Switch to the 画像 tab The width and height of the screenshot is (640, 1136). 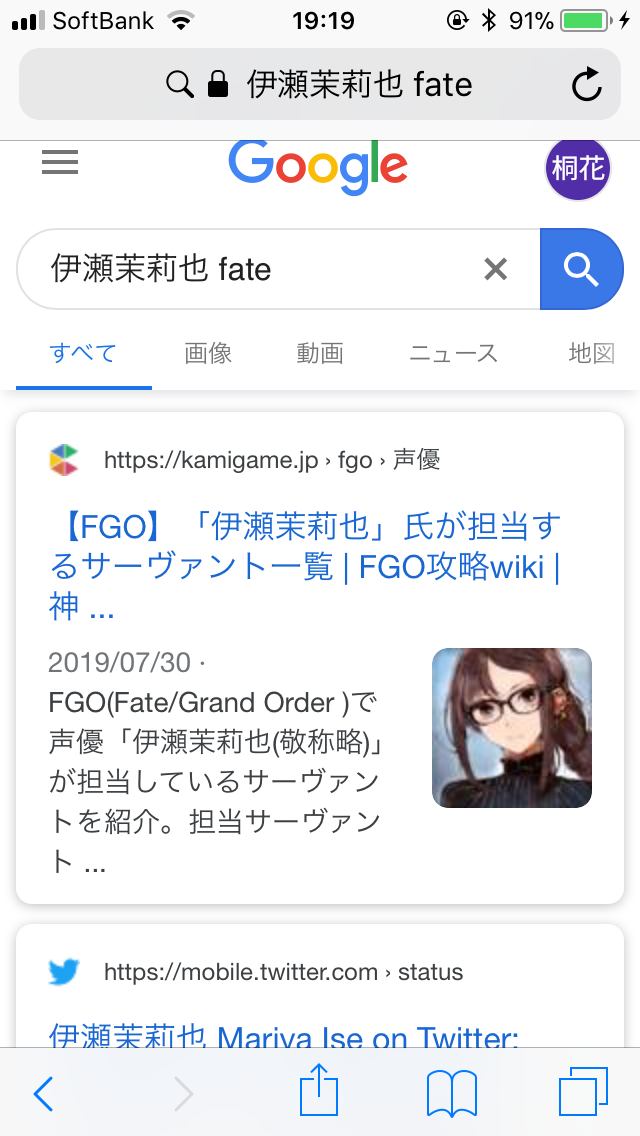click(208, 353)
